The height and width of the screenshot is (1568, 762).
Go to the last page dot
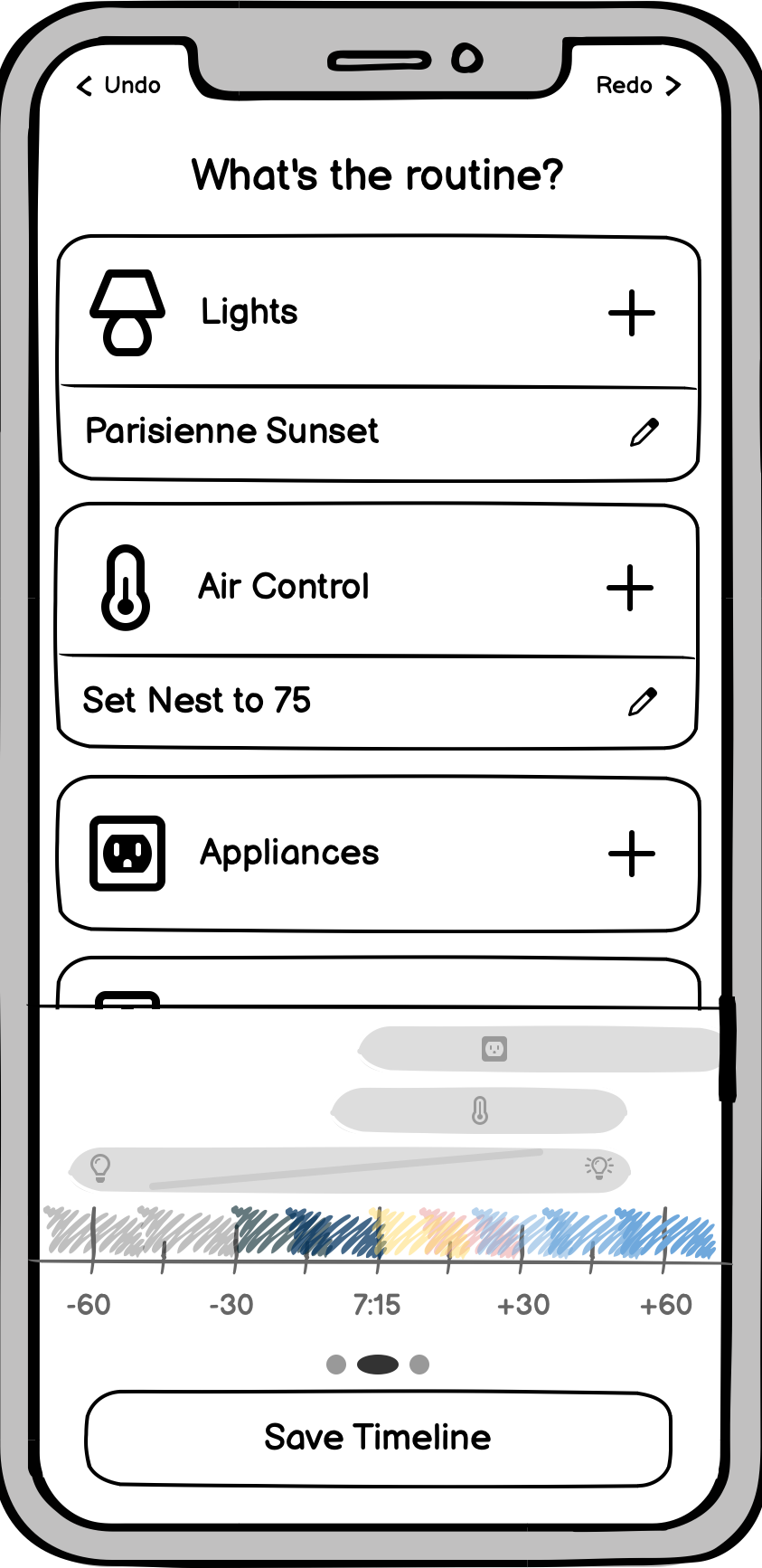click(x=419, y=1365)
